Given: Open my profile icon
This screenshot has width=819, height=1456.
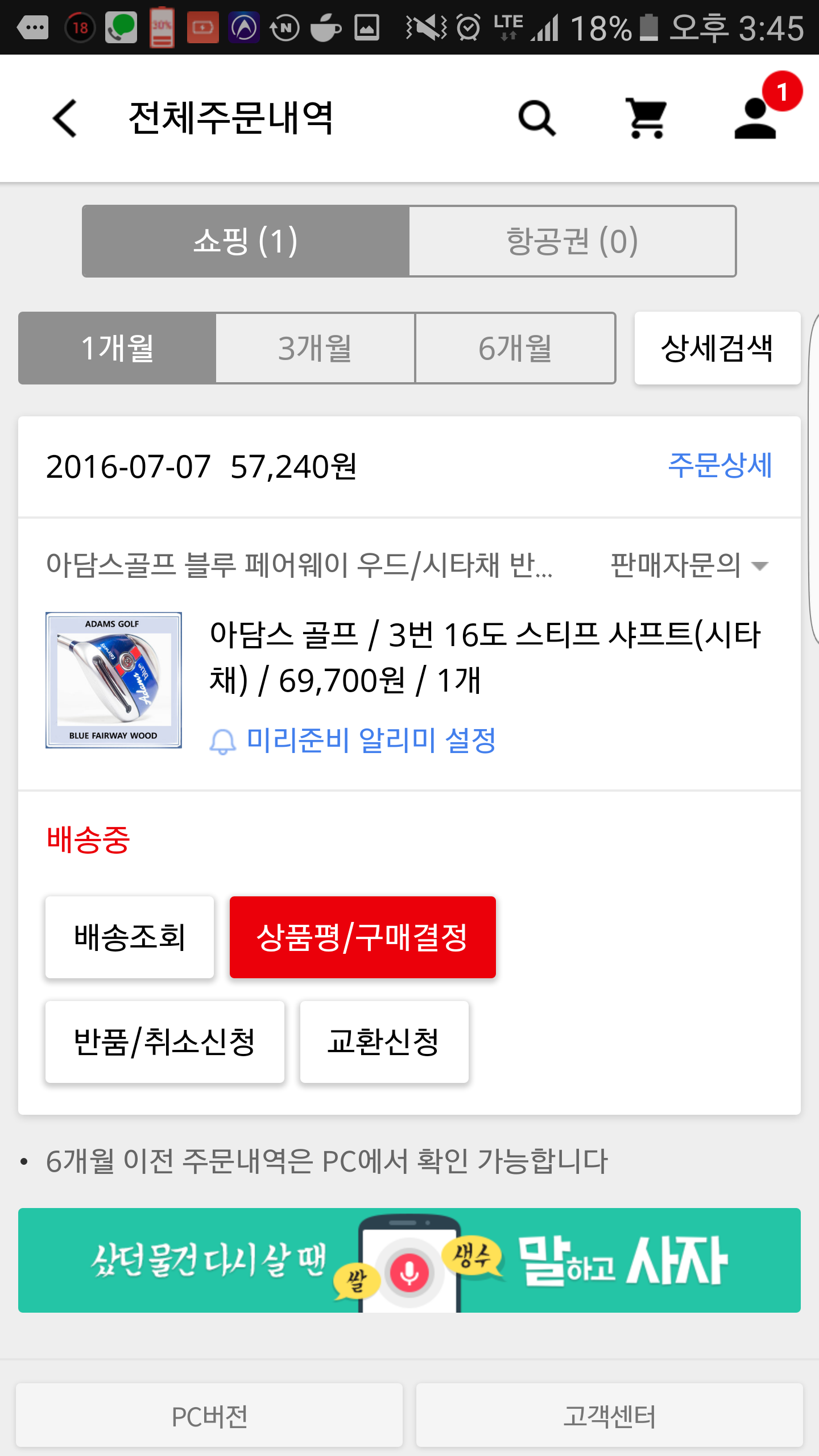Looking at the screenshot, I should (x=755, y=118).
